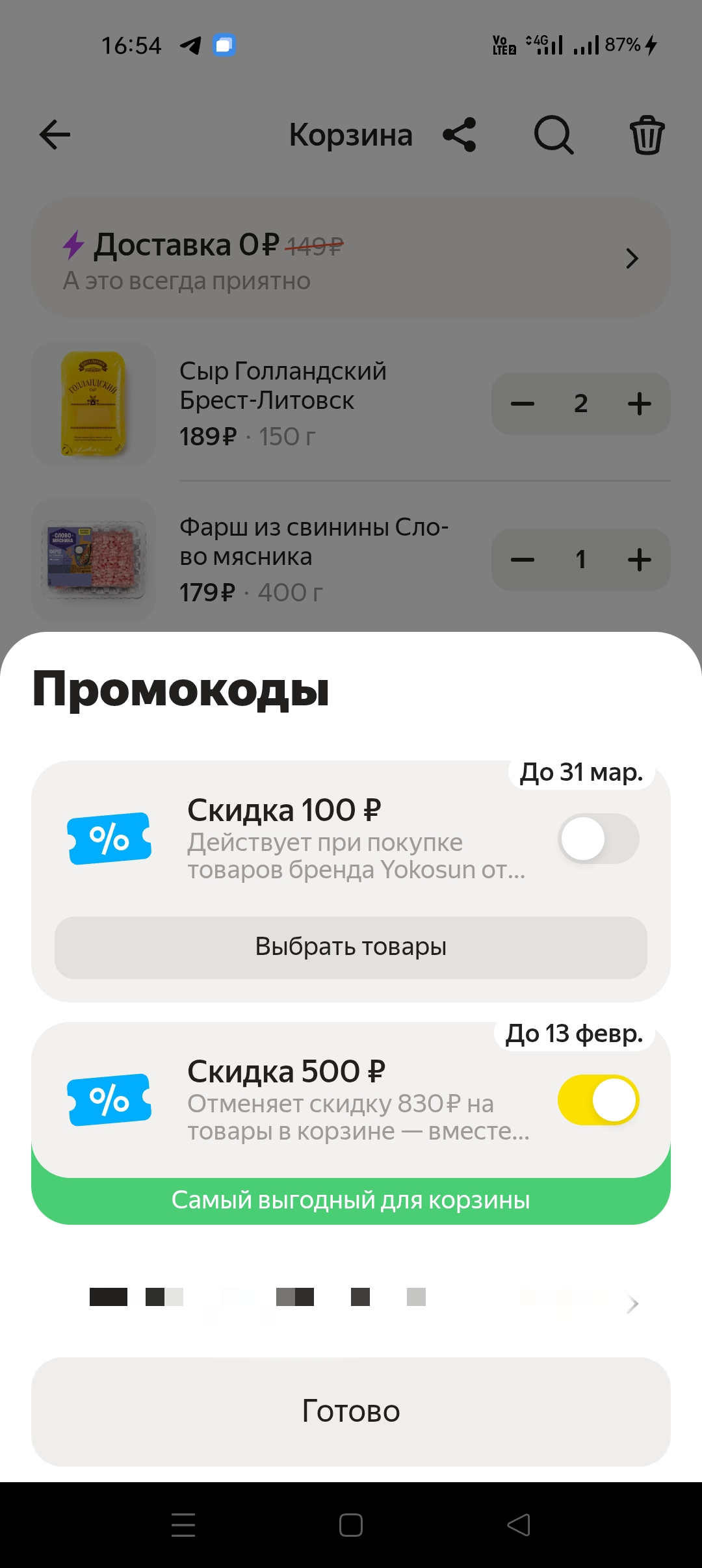Confirm promo codes with Готово
The width and height of the screenshot is (702, 1568).
351,1411
